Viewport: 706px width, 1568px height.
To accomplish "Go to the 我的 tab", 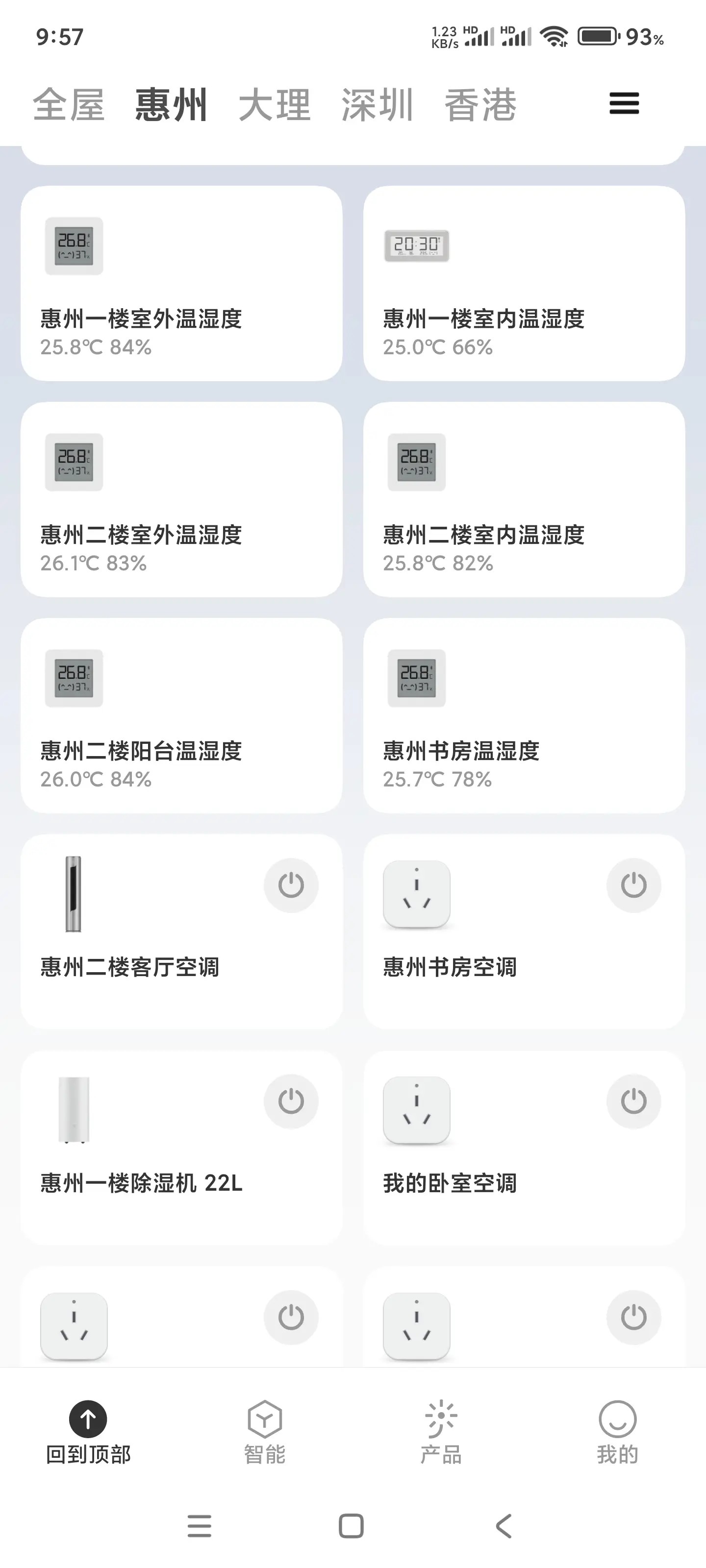I will pyautogui.click(x=617, y=1432).
